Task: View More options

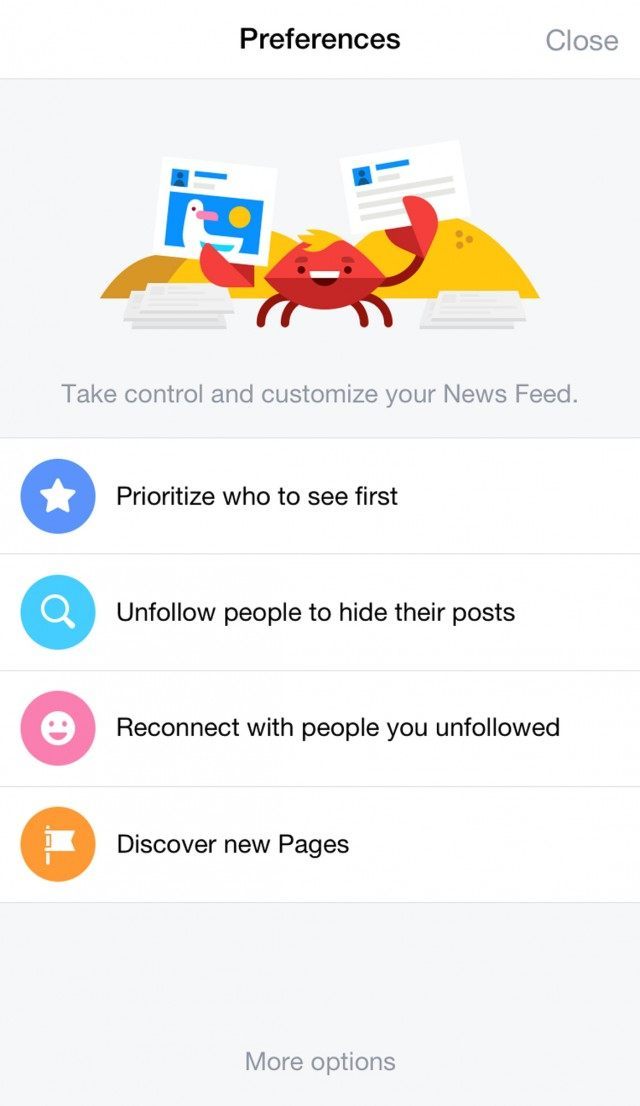Action: coord(320,1061)
